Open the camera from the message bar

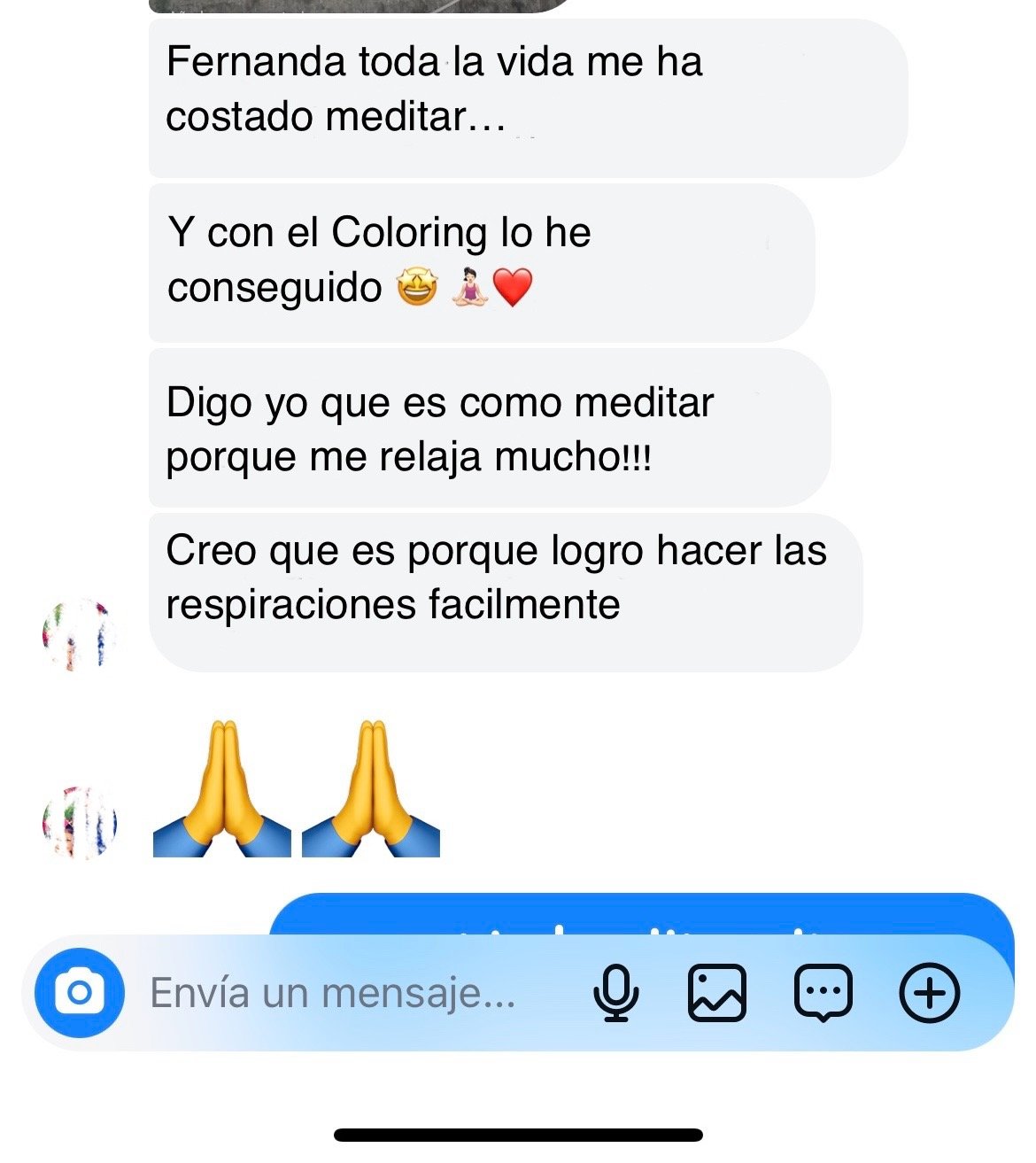tap(79, 993)
